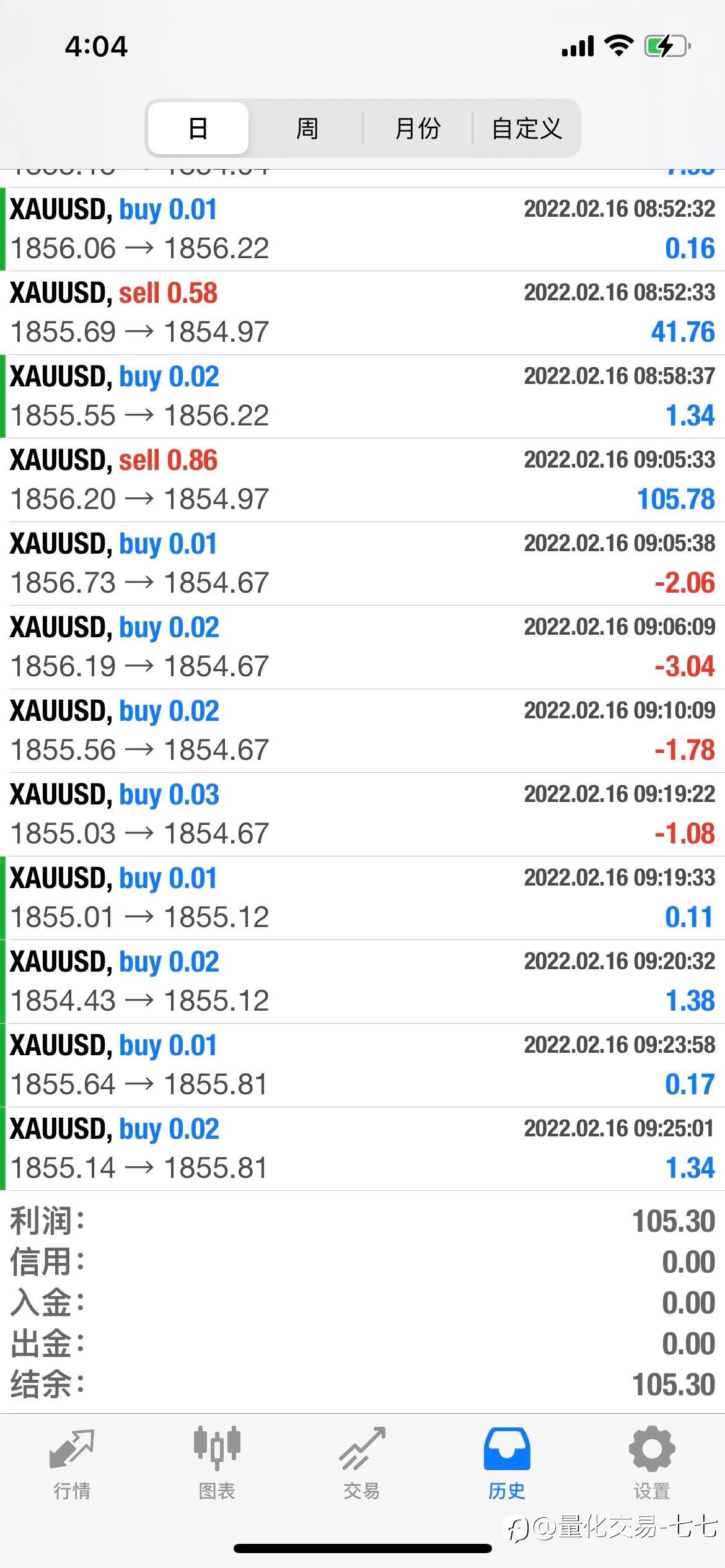
Task: Open the buy 0.01 trade at 08:52:32
Action: pyautogui.click(x=362, y=229)
